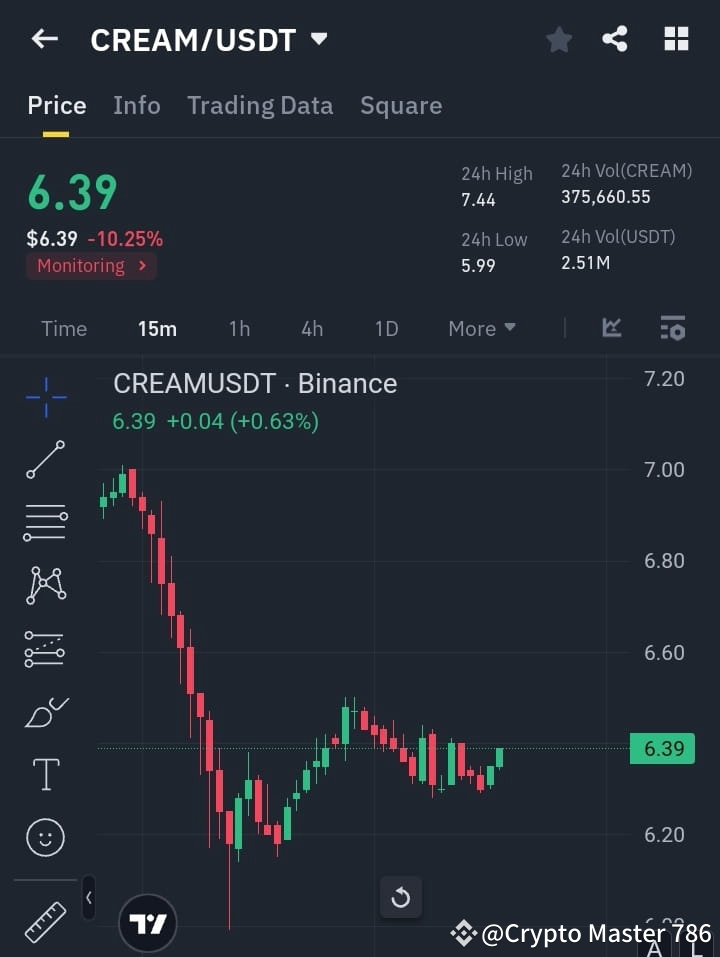Expand the More timeframe dropdown
The image size is (720, 957).
pyautogui.click(x=481, y=328)
